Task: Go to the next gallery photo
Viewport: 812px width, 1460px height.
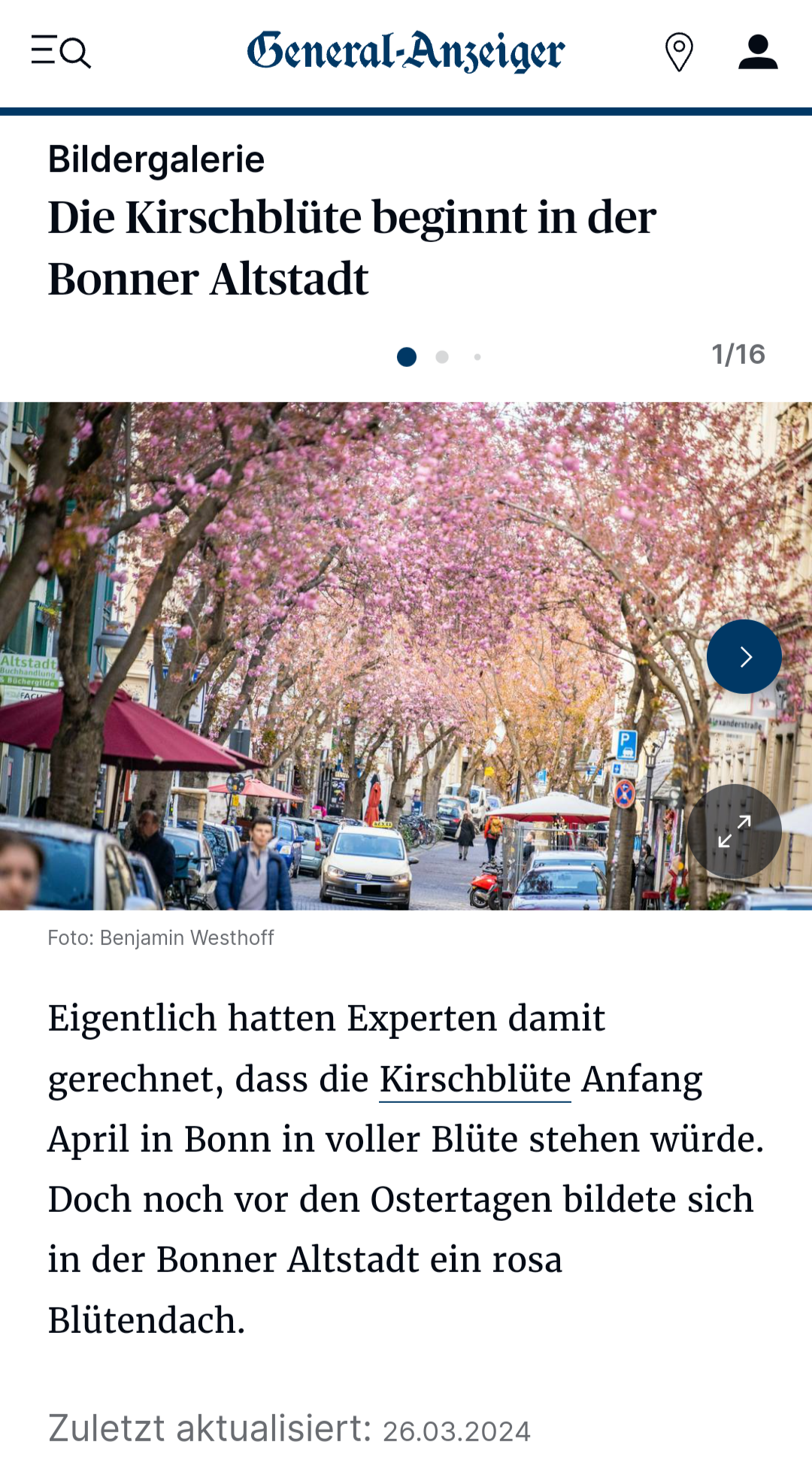Action: (x=744, y=656)
